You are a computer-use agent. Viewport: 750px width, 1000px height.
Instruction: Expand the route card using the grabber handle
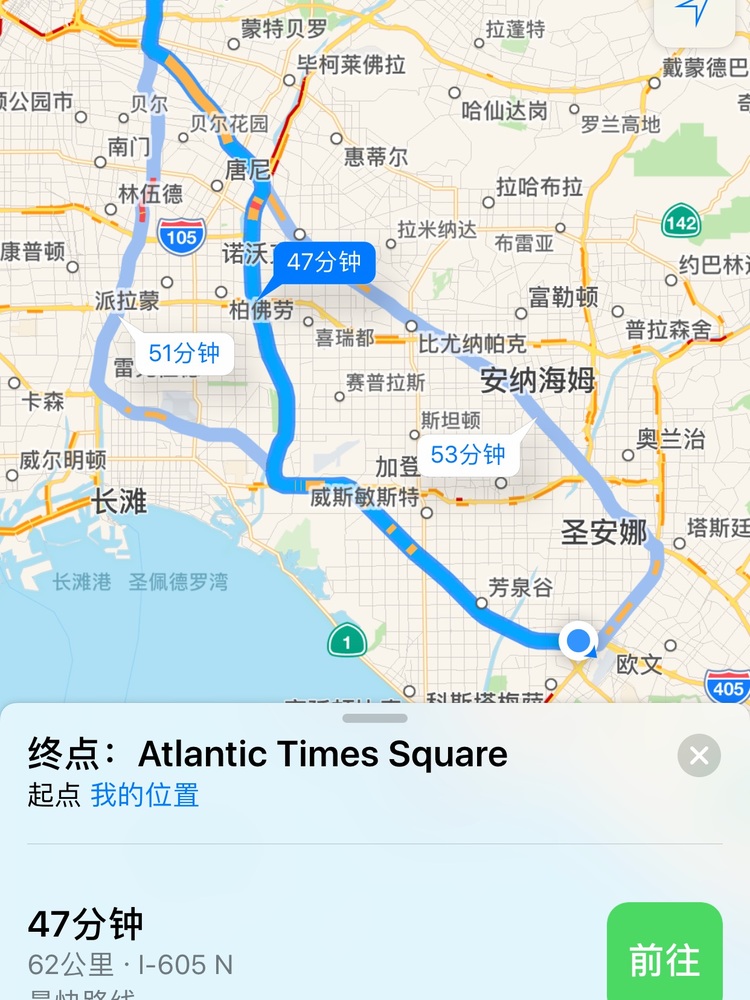375,718
